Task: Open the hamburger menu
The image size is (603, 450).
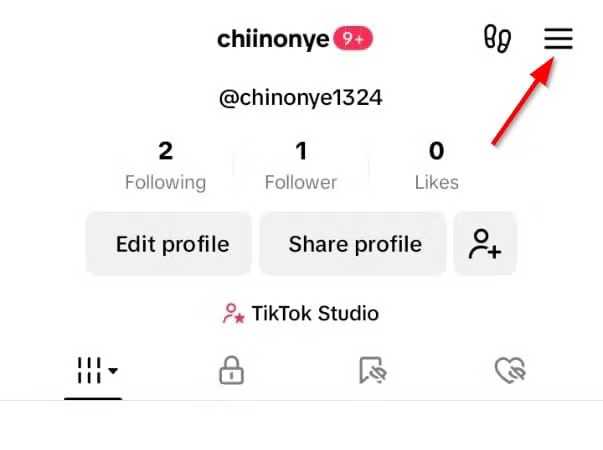Action: 558,39
